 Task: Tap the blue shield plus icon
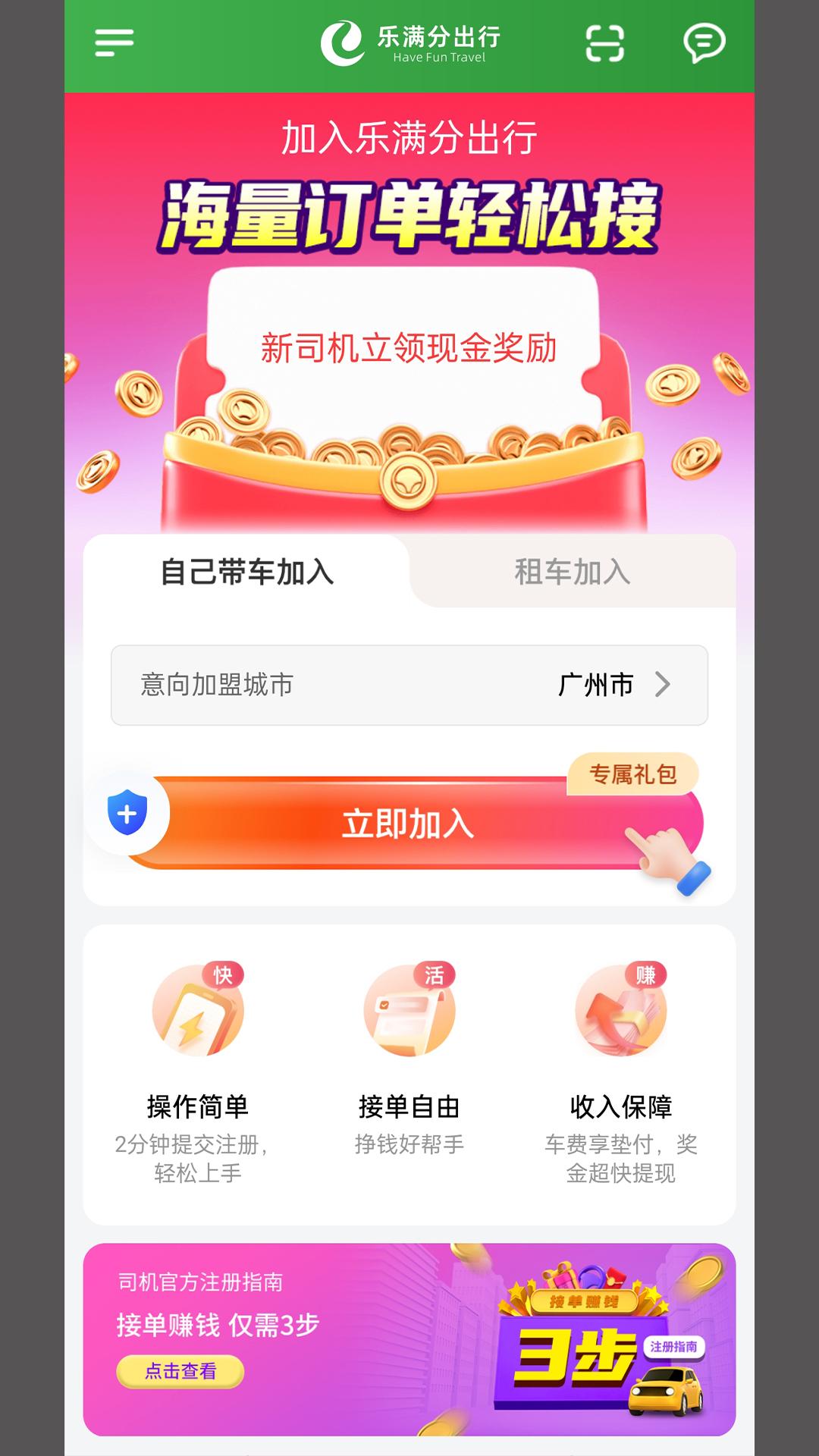[x=127, y=813]
